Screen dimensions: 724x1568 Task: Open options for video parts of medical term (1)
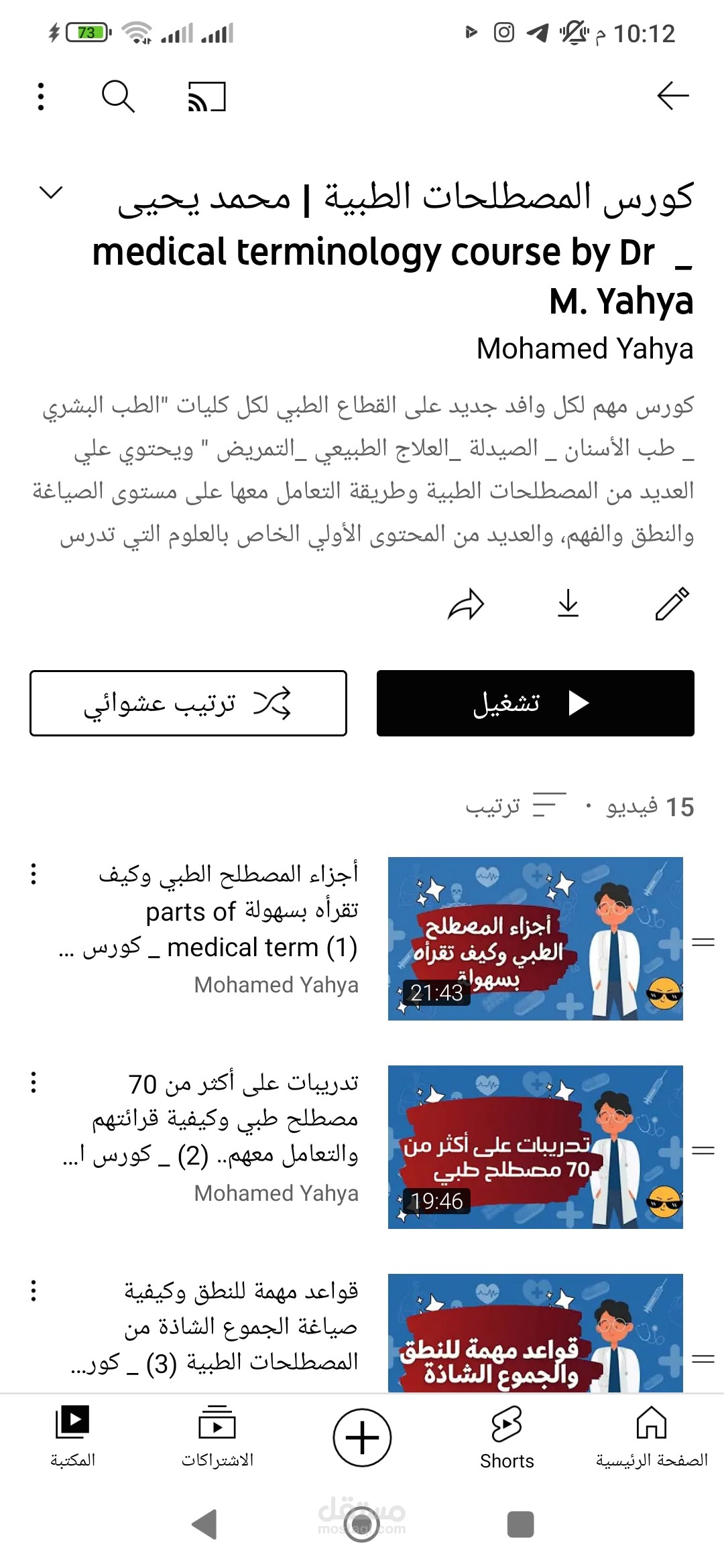34,874
